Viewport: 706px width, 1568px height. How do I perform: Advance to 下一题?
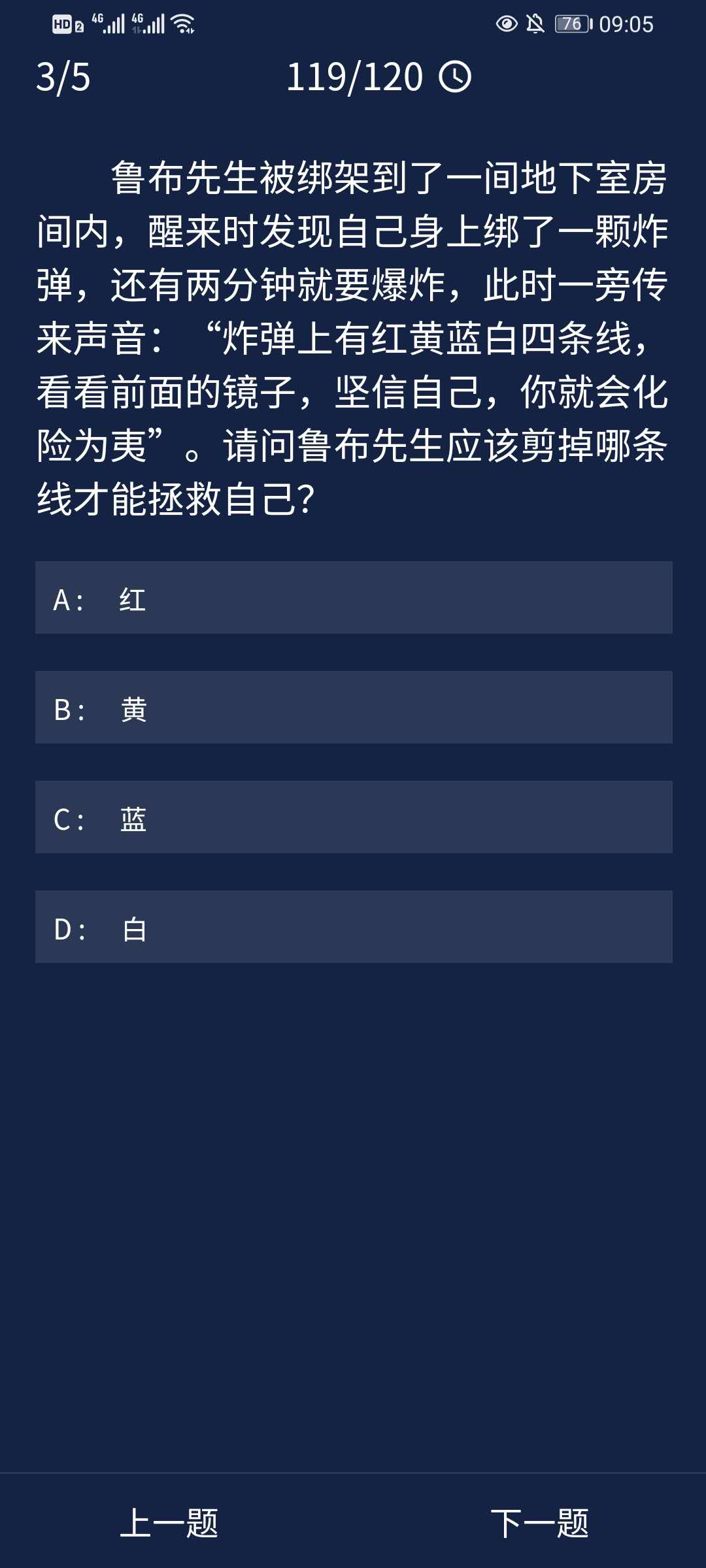coord(539,1524)
